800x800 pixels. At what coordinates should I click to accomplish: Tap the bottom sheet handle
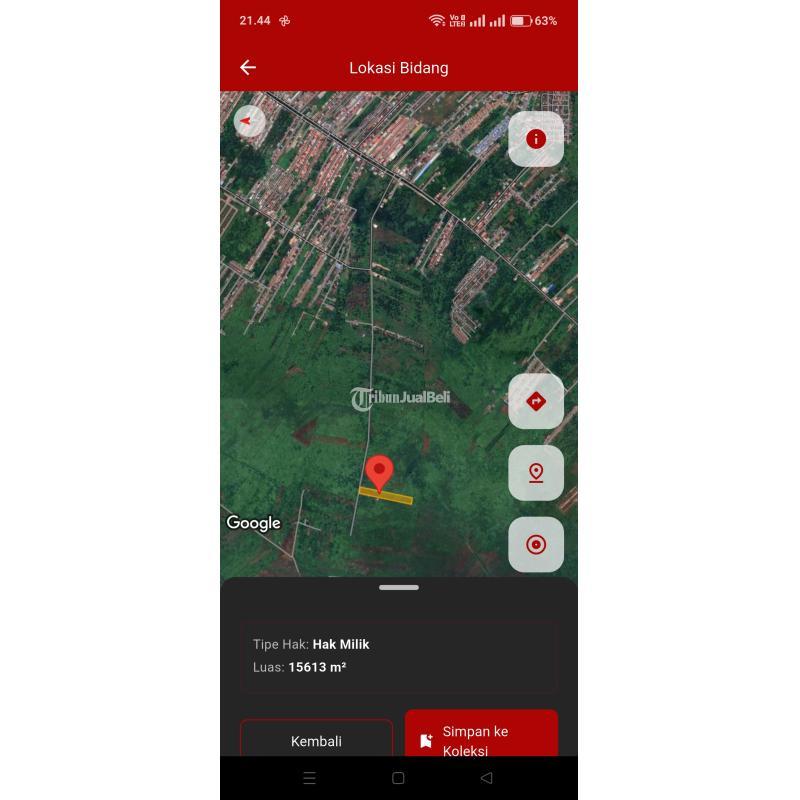(x=399, y=587)
